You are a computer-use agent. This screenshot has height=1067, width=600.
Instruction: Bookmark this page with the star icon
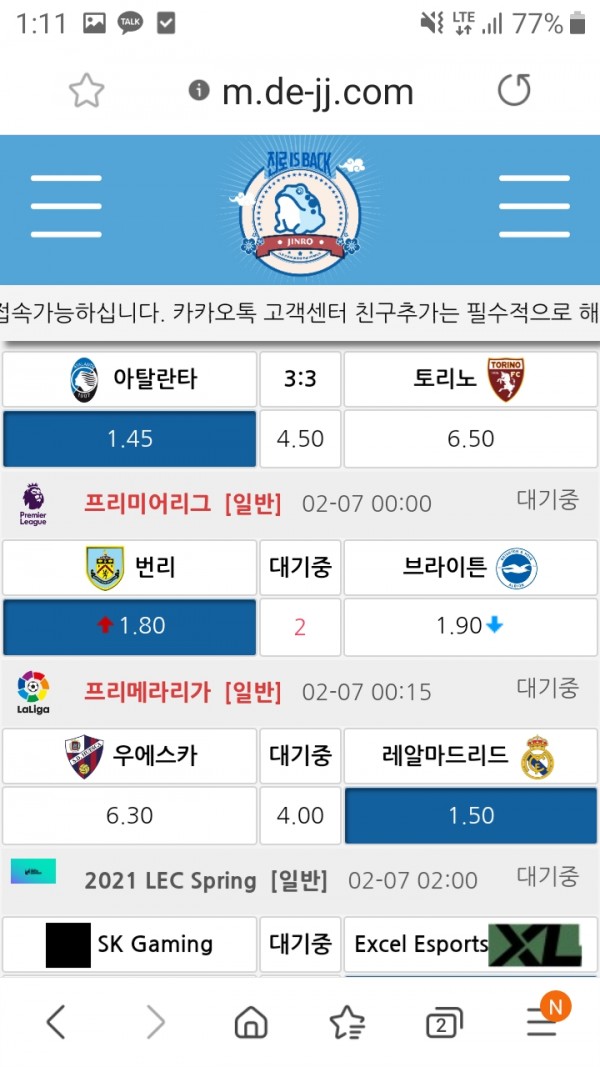87,92
